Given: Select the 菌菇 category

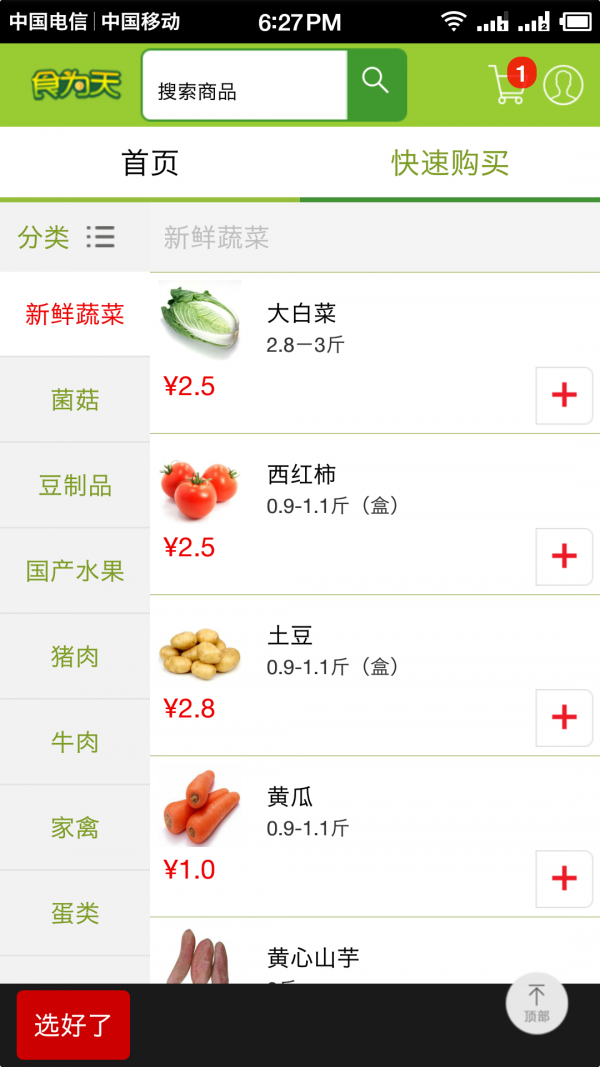Looking at the screenshot, I should [75, 400].
